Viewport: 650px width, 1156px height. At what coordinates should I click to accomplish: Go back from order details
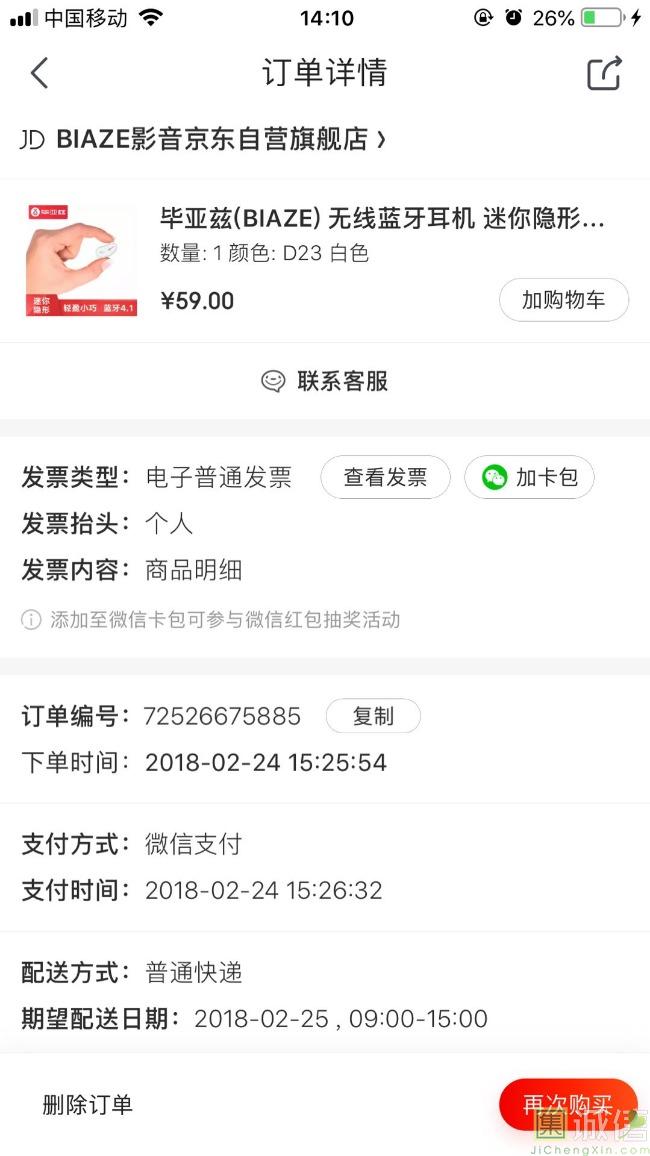tap(39, 73)
